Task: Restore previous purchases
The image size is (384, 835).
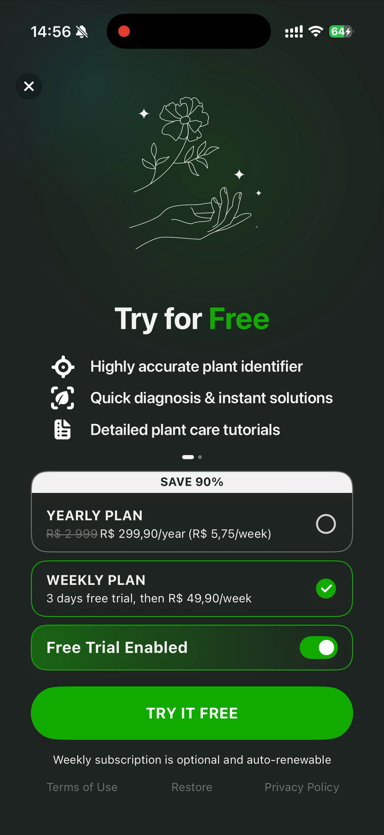Action: tap(192, 787)
